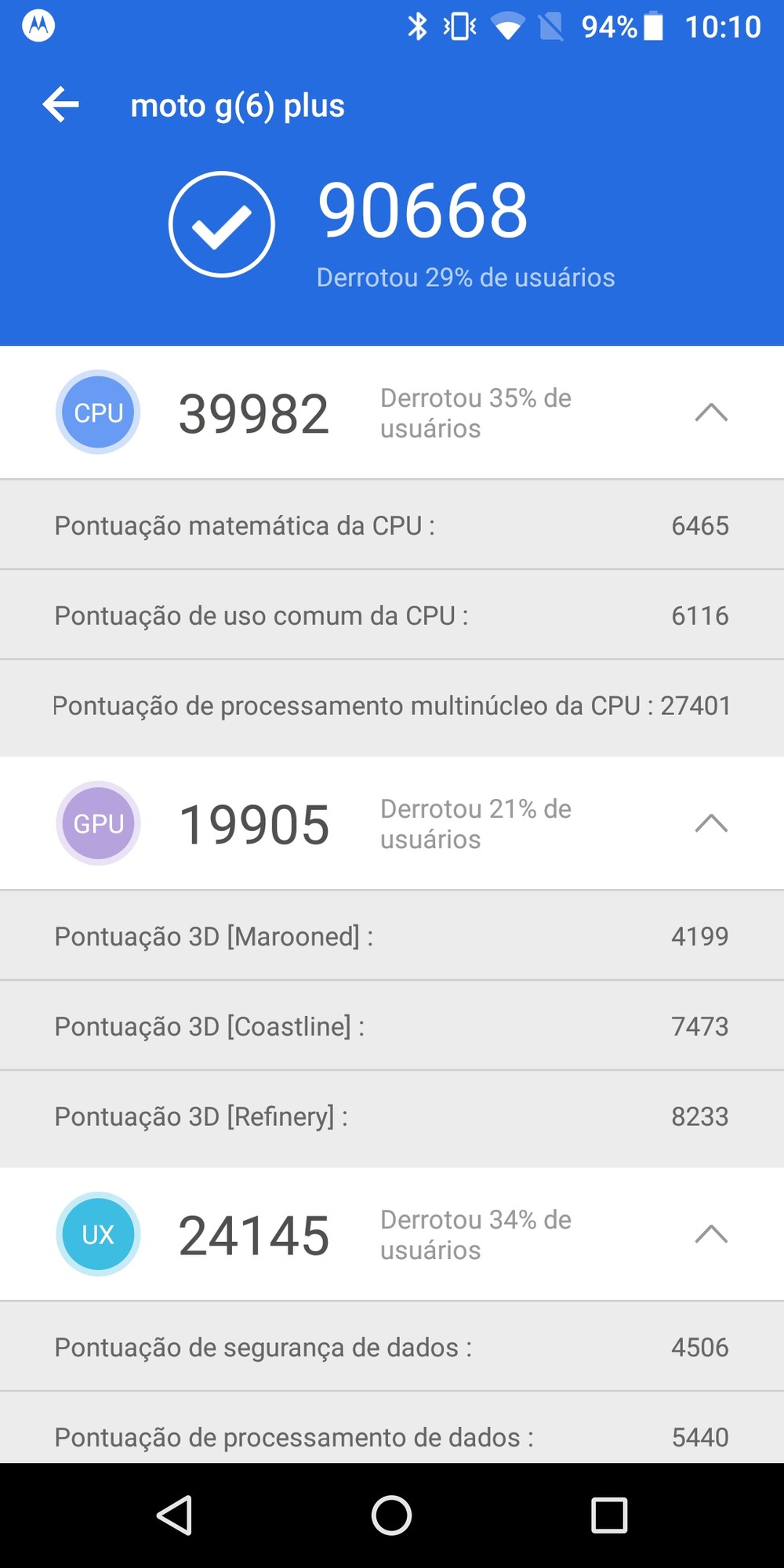Collapse the CPU score section
Viewport: 784px width, 1568px height.
coord(711,412)
